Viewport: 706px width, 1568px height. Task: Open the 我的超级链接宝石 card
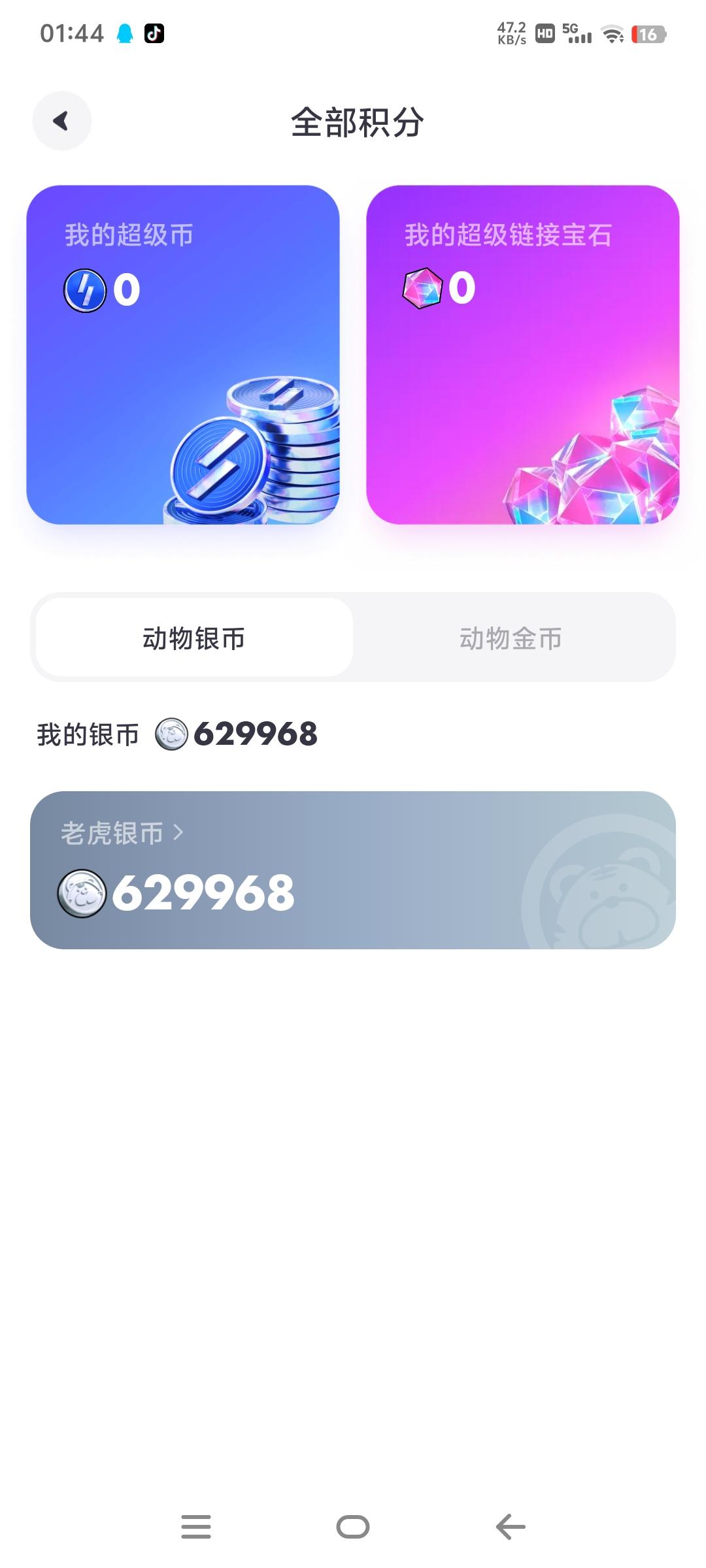coord(521,356)
